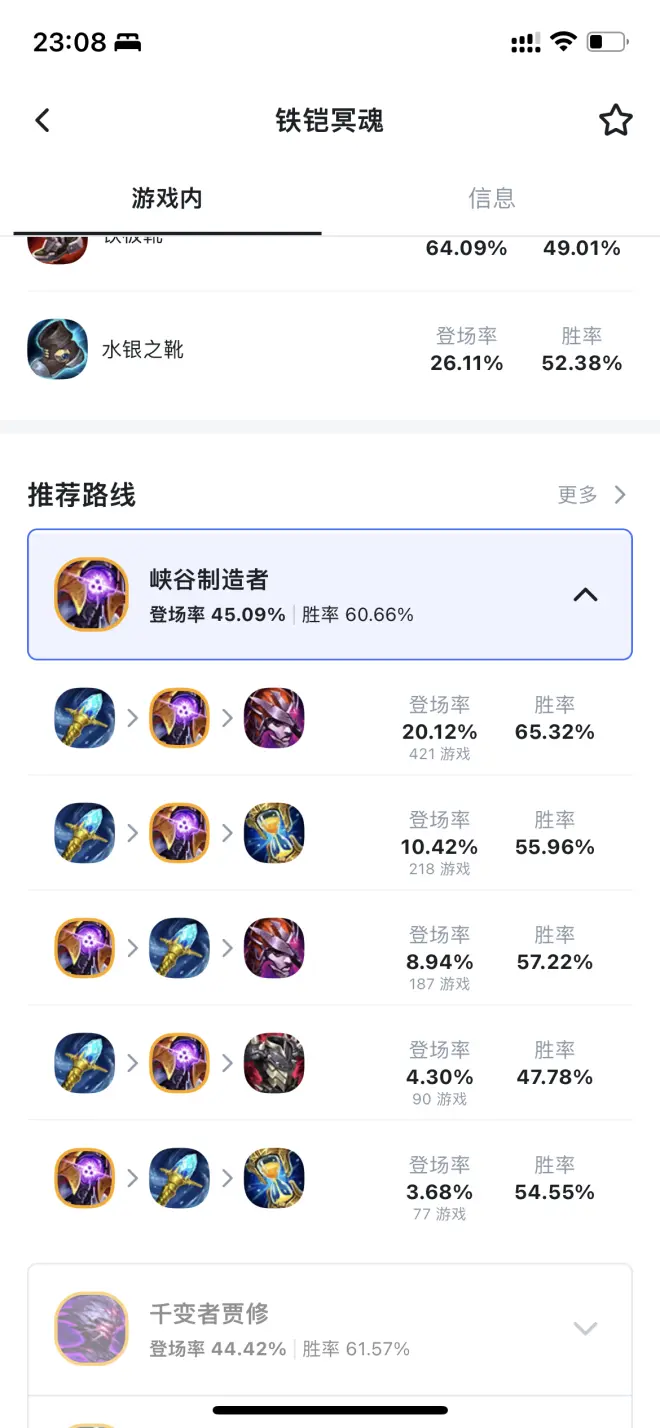Switch to the 信息 tab
This screenshot has height=1428, width=660.
click(491, 198)
